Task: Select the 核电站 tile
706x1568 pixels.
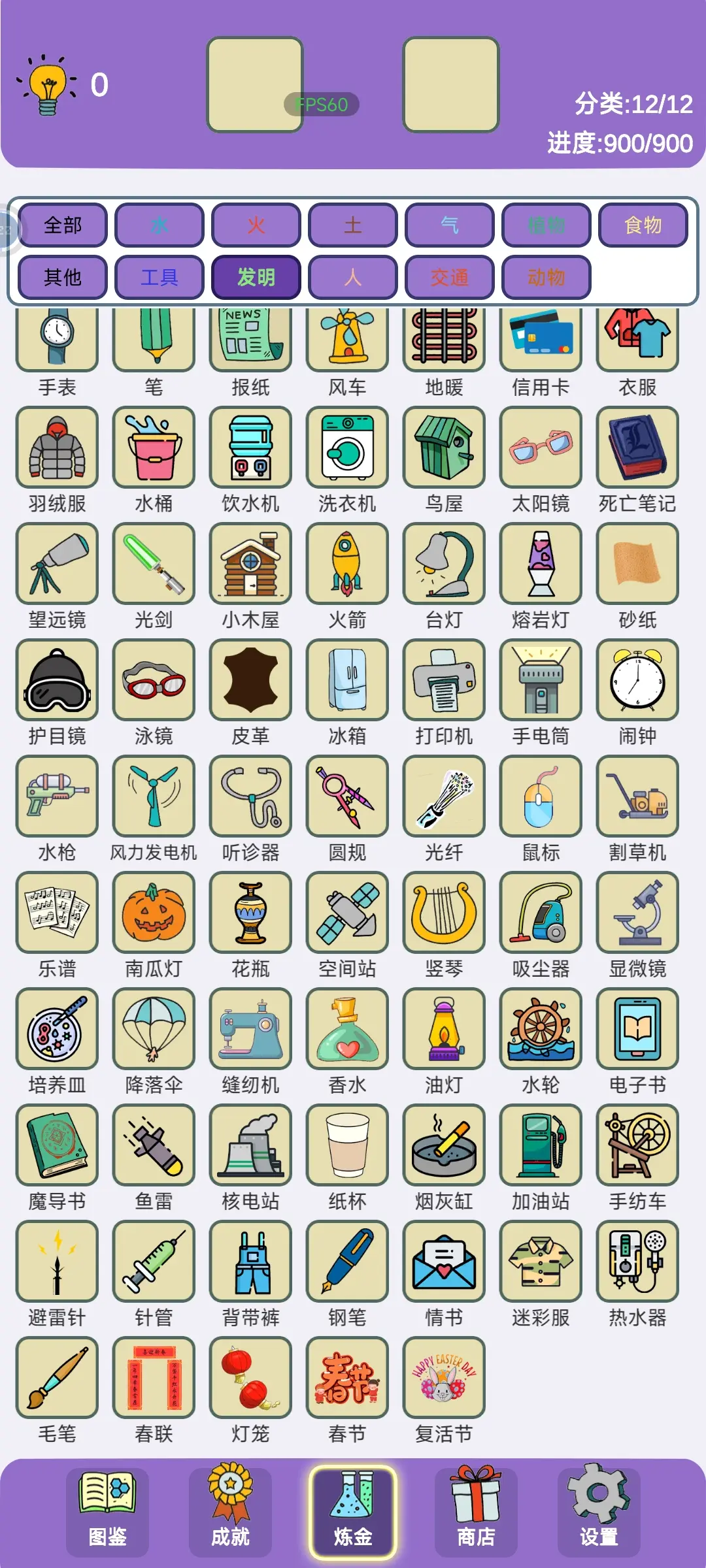Action: click(250, 1145)
